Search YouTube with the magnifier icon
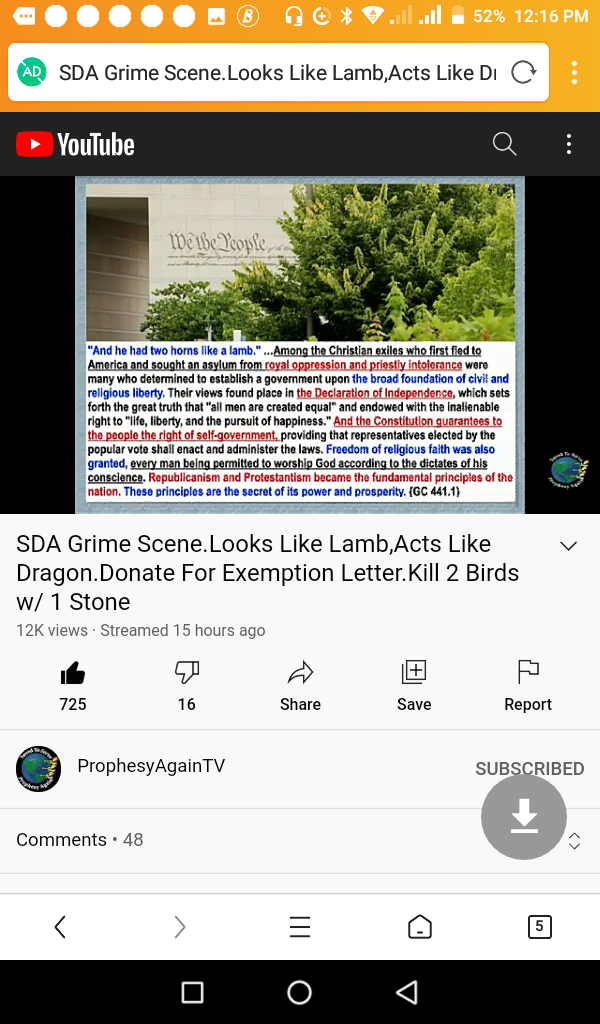 coord(505,145)
